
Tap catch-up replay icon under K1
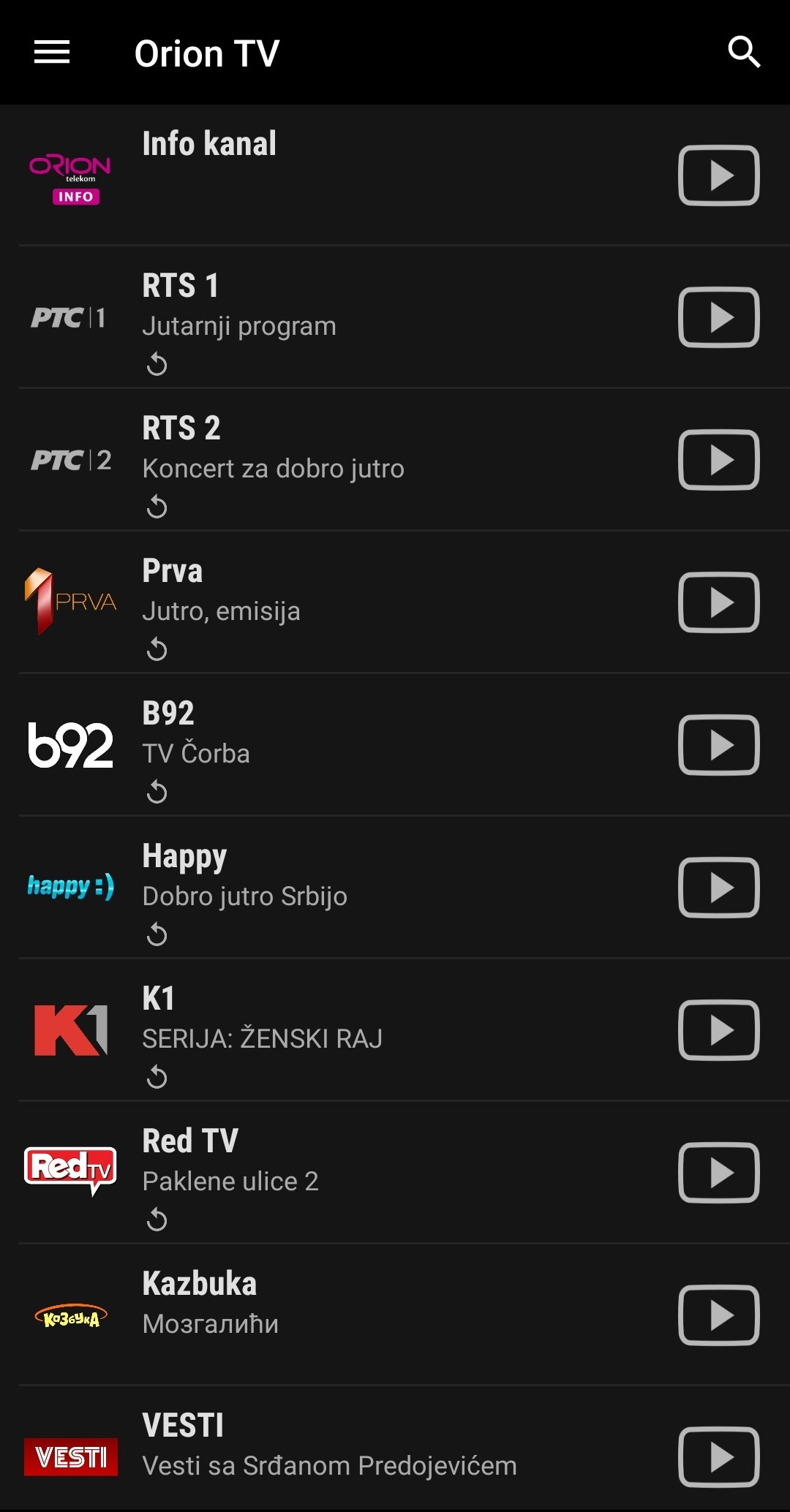pyautogui.click(x=157, y=1077)
